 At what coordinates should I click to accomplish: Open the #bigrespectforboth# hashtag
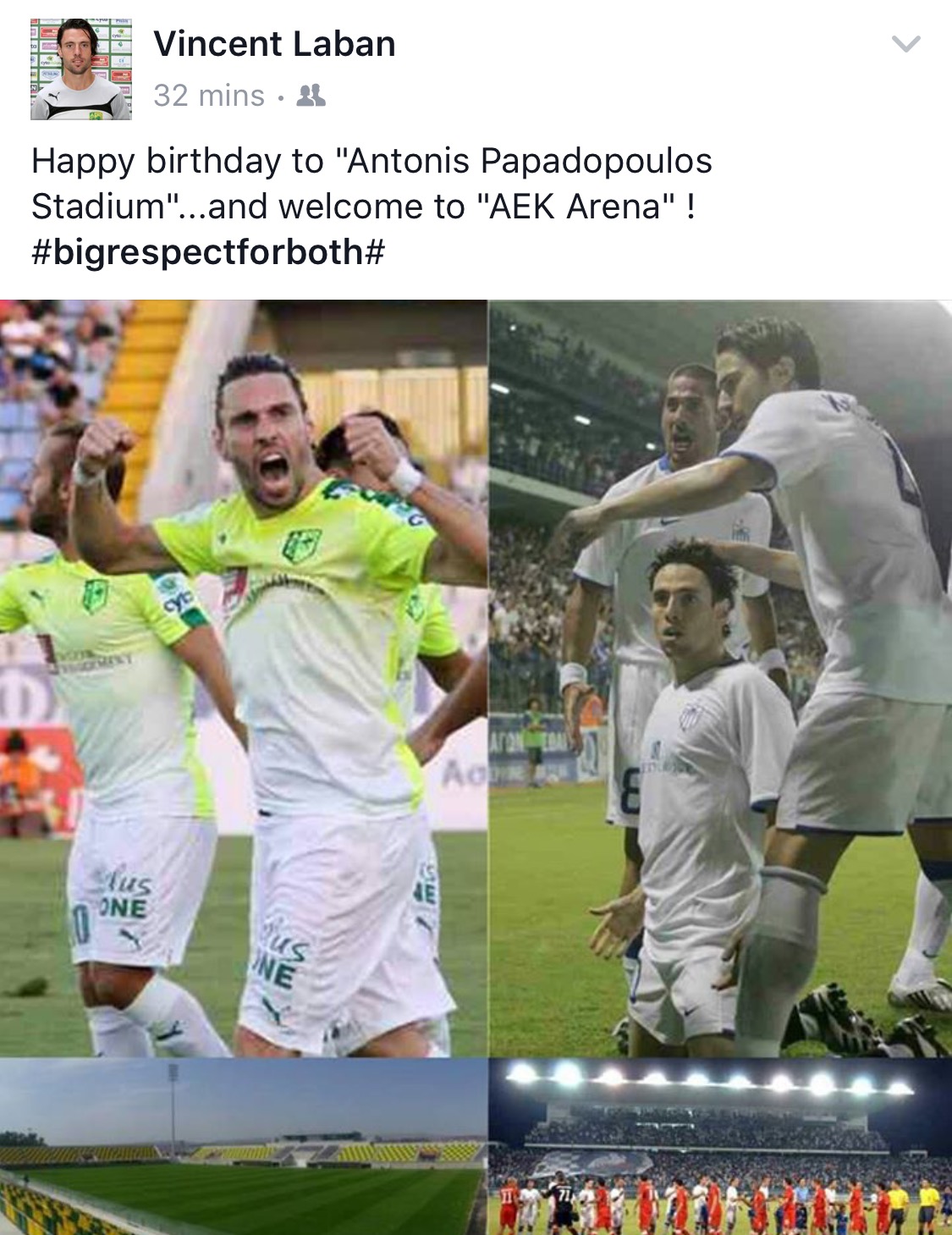click(208, 252)
